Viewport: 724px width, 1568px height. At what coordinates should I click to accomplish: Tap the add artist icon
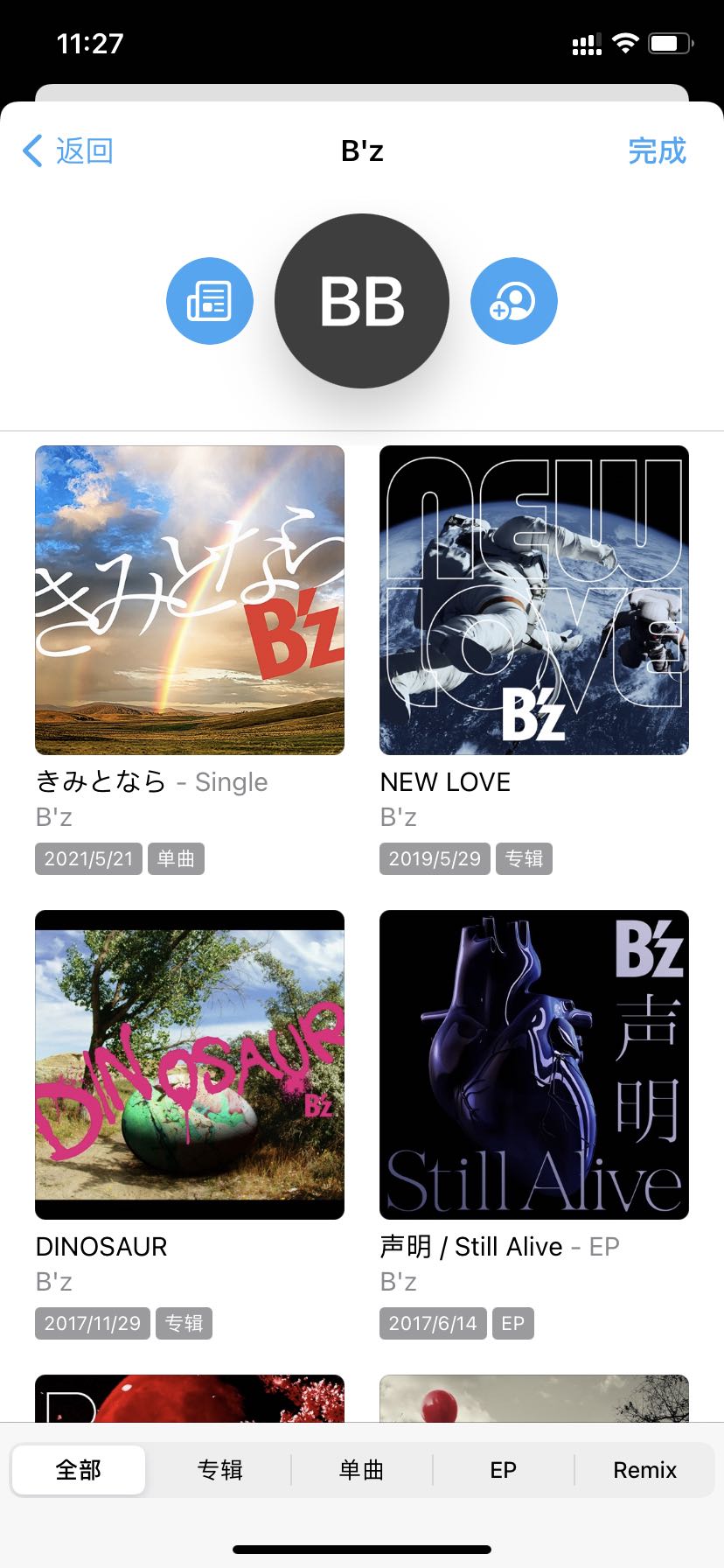(x=514, y=301)
